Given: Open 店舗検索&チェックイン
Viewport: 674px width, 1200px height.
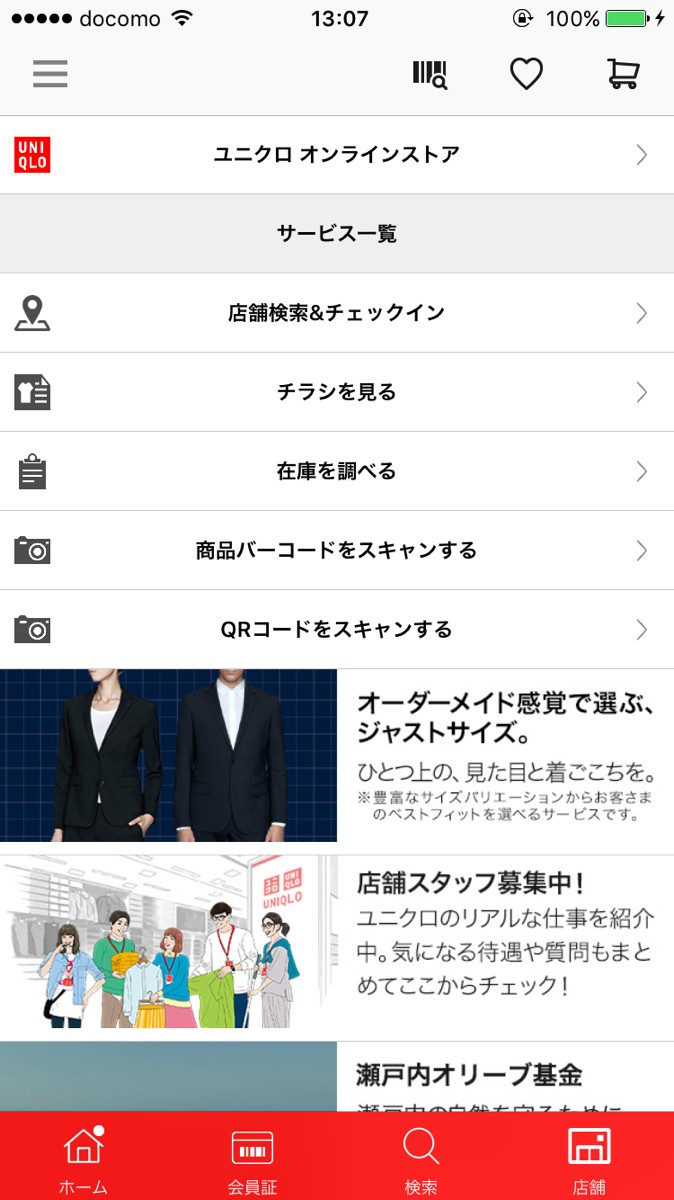Looking at the screenshot, I should (337, 313).
